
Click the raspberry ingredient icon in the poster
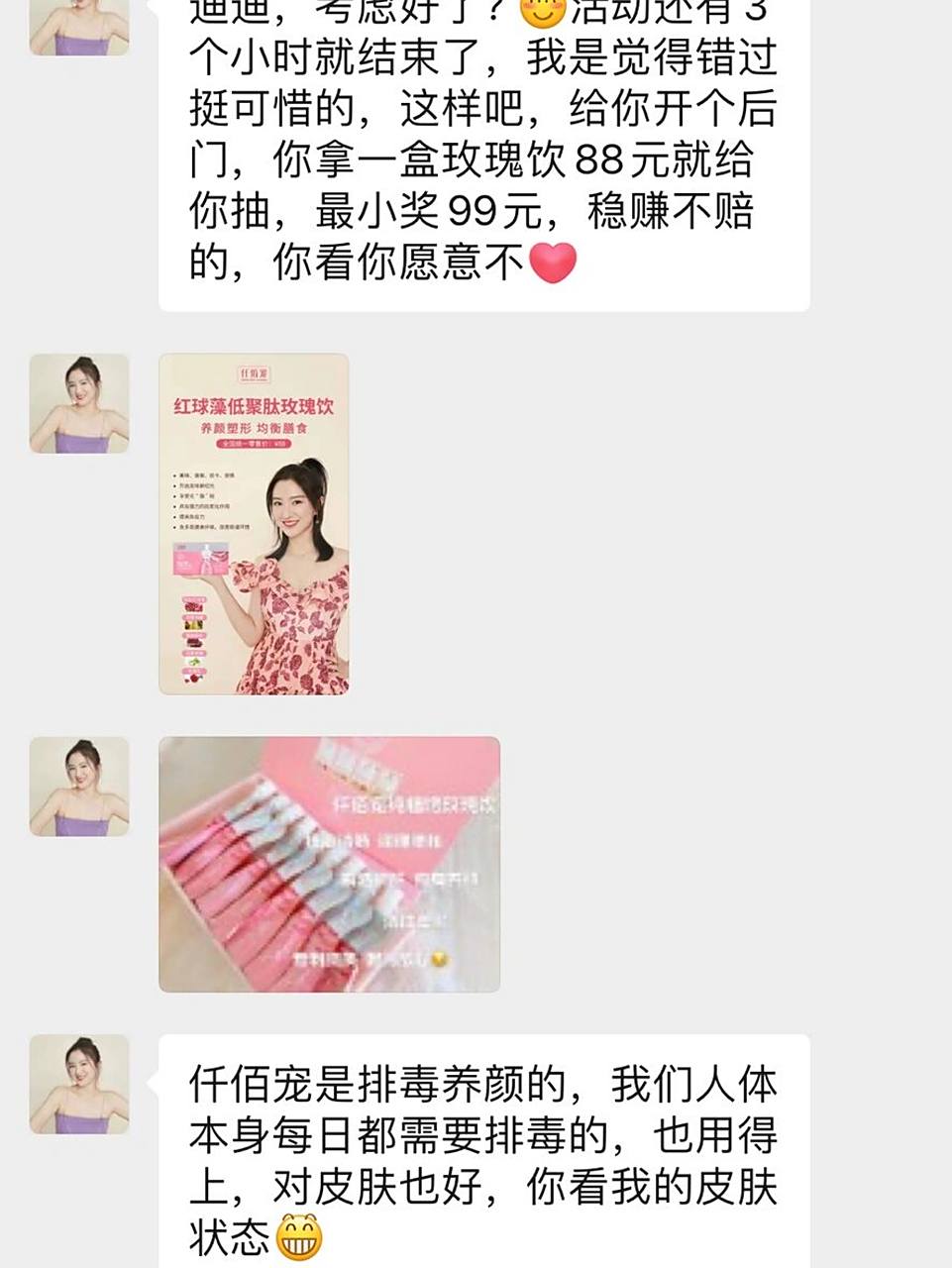point(192,605)
